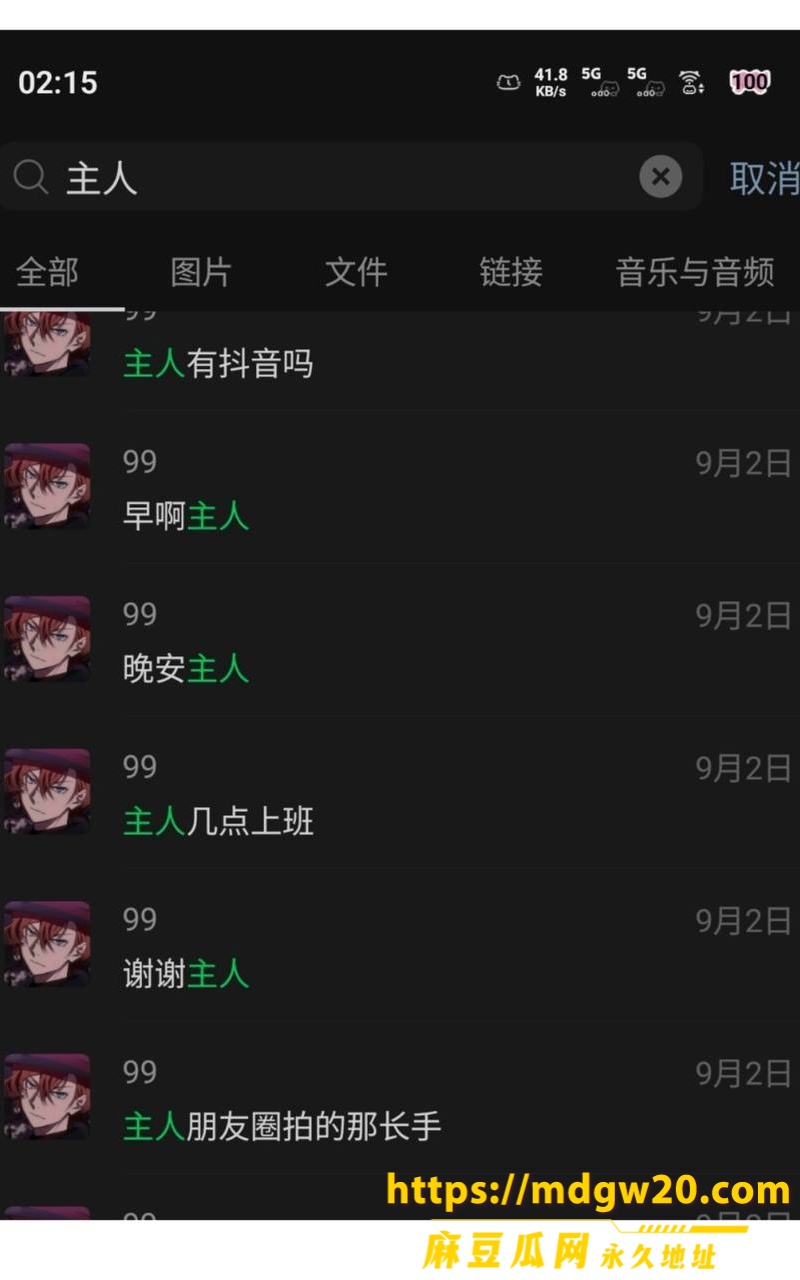
Task: Switch to the 音乐与音频 tab
Action: click(695, 271)
